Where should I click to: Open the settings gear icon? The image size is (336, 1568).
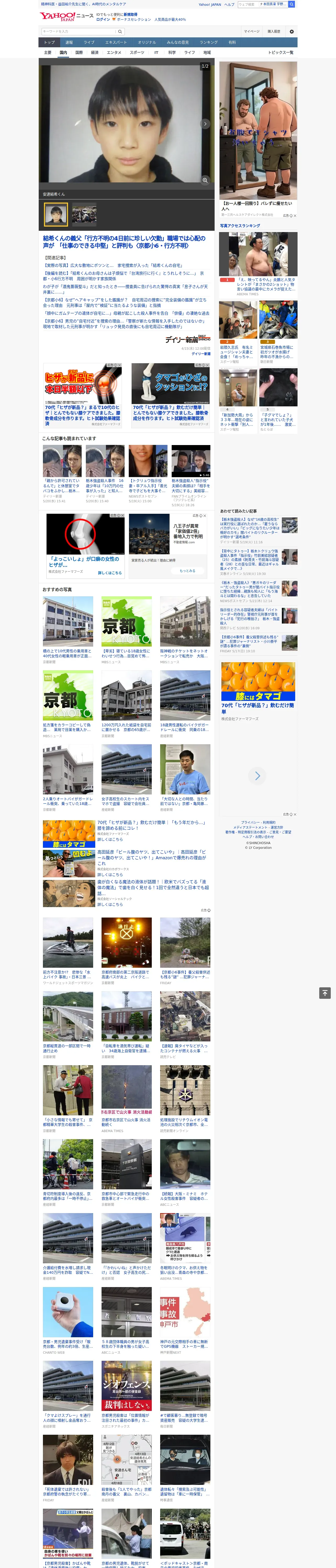[292, 32]
